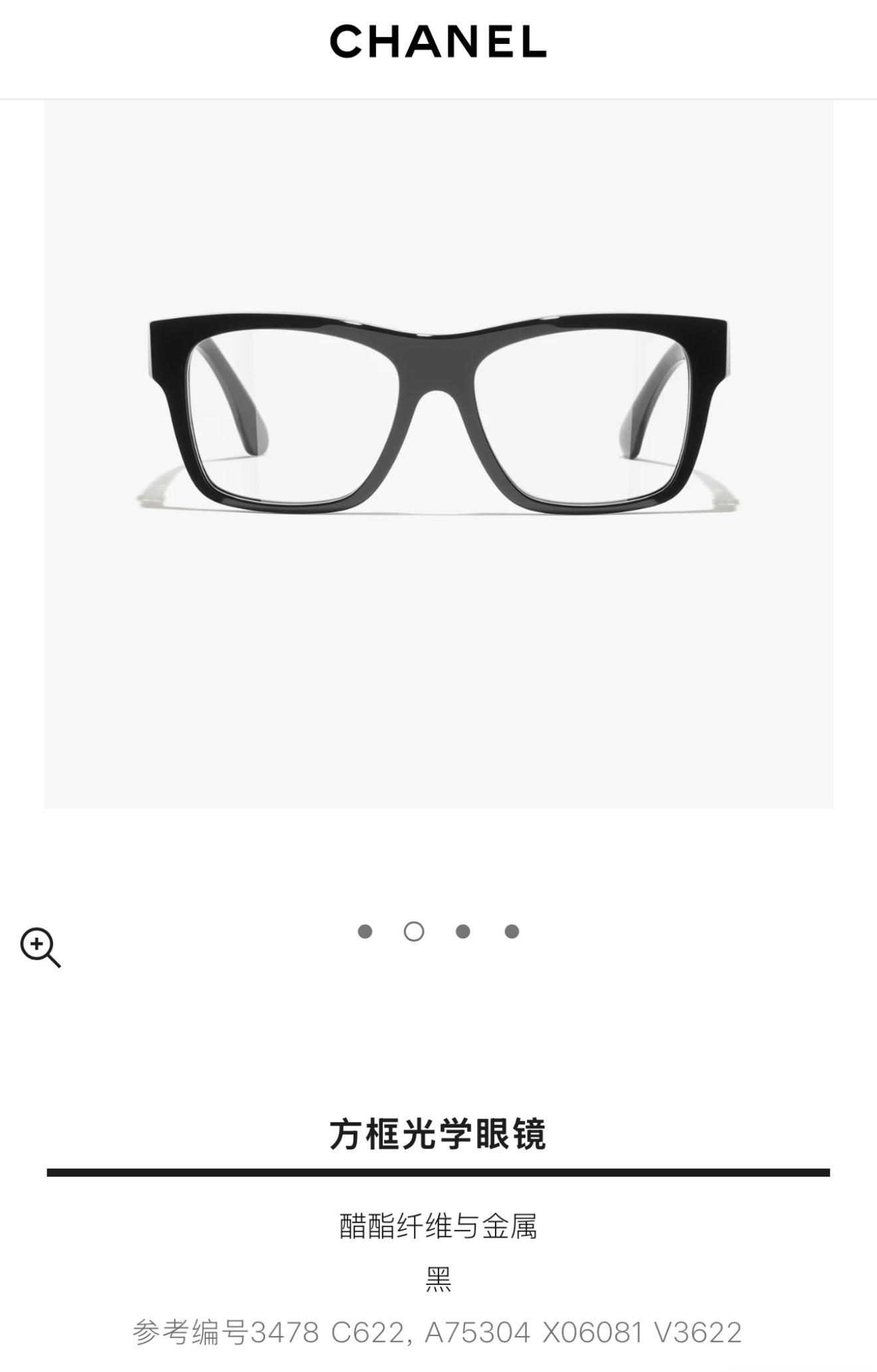Open the black square glasses product image
Viewport: 877px width, 1372px height.
coord(438,415)
